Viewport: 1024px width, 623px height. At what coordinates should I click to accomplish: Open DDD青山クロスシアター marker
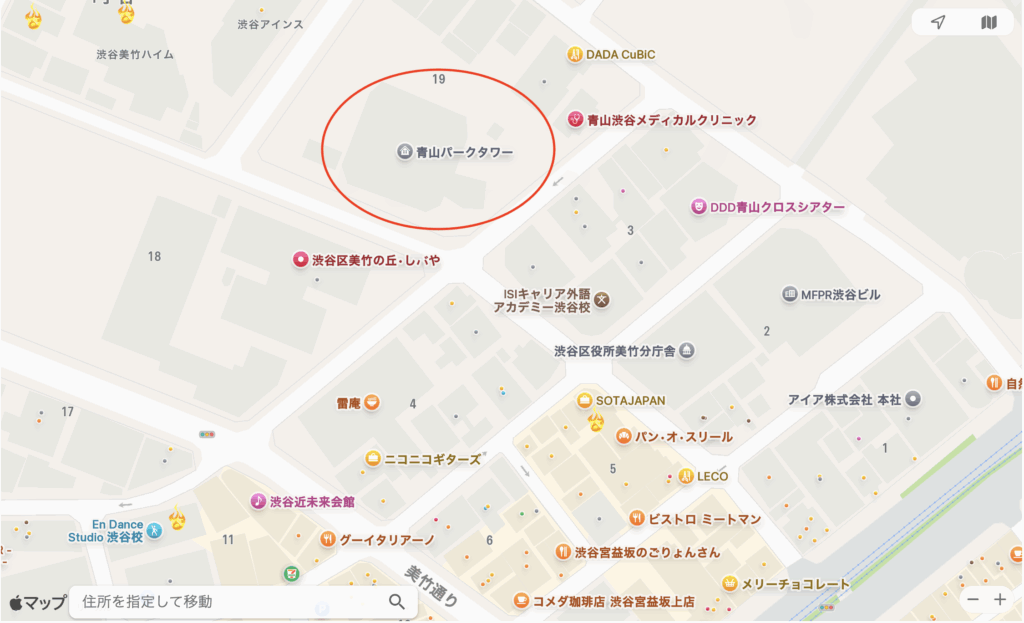pyautogui.click(x=699, y=207)
